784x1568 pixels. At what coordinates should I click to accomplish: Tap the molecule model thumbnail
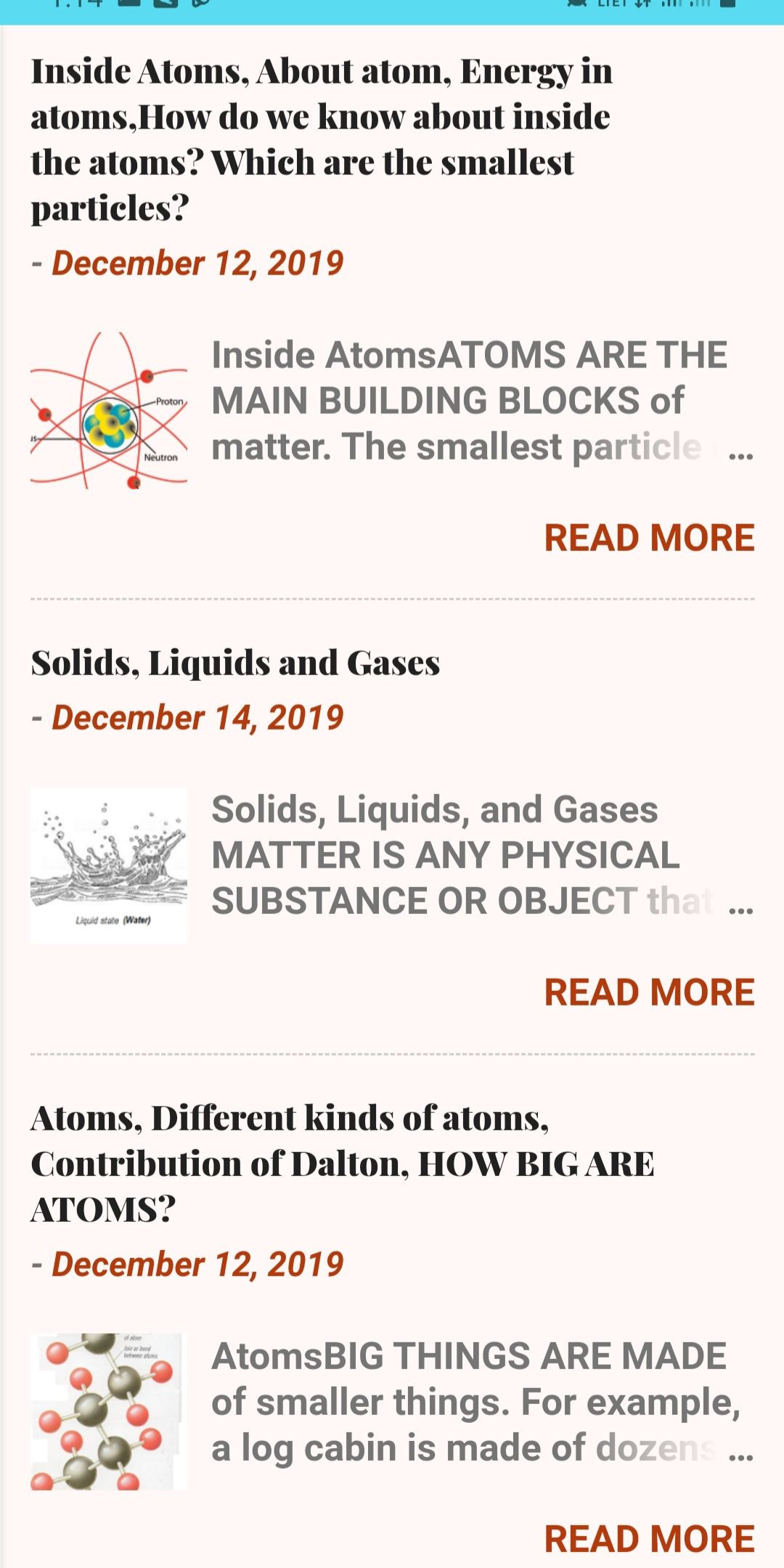[109, 1411]
